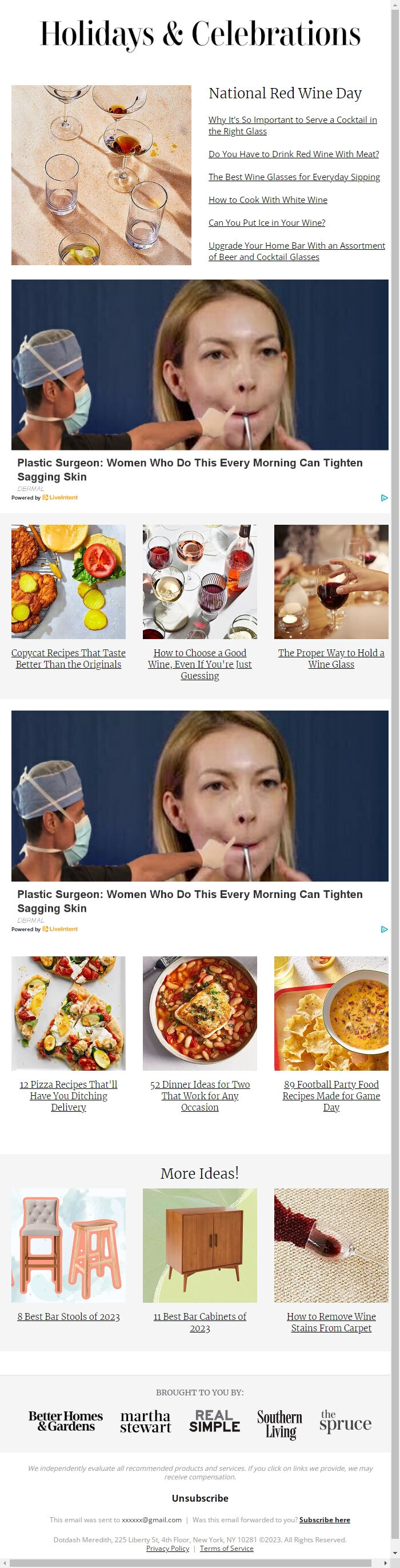The height and width of the screenshot is (1568, 400).
Task: Read 'Do You Have to Drink Red Wine With Meat?'
Action: (x=294, y=154)
